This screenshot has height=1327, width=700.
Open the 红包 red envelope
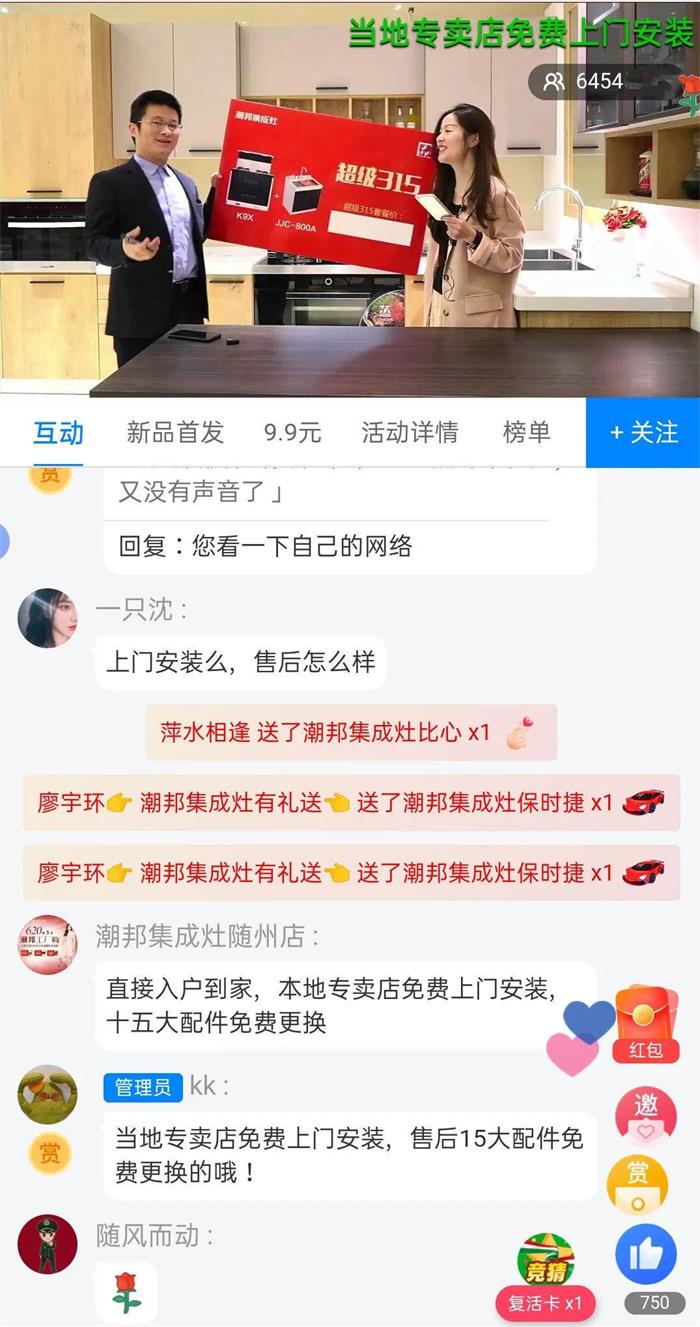(x=646, y=1023)
